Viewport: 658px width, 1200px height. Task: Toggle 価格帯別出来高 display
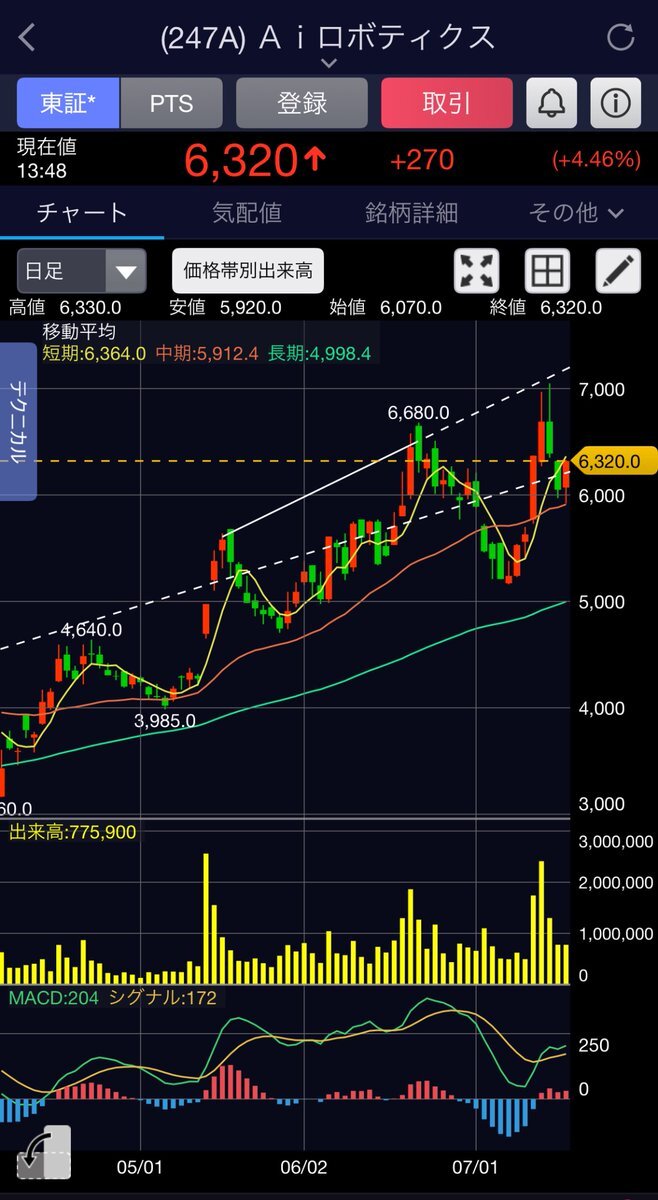point(248,271)
